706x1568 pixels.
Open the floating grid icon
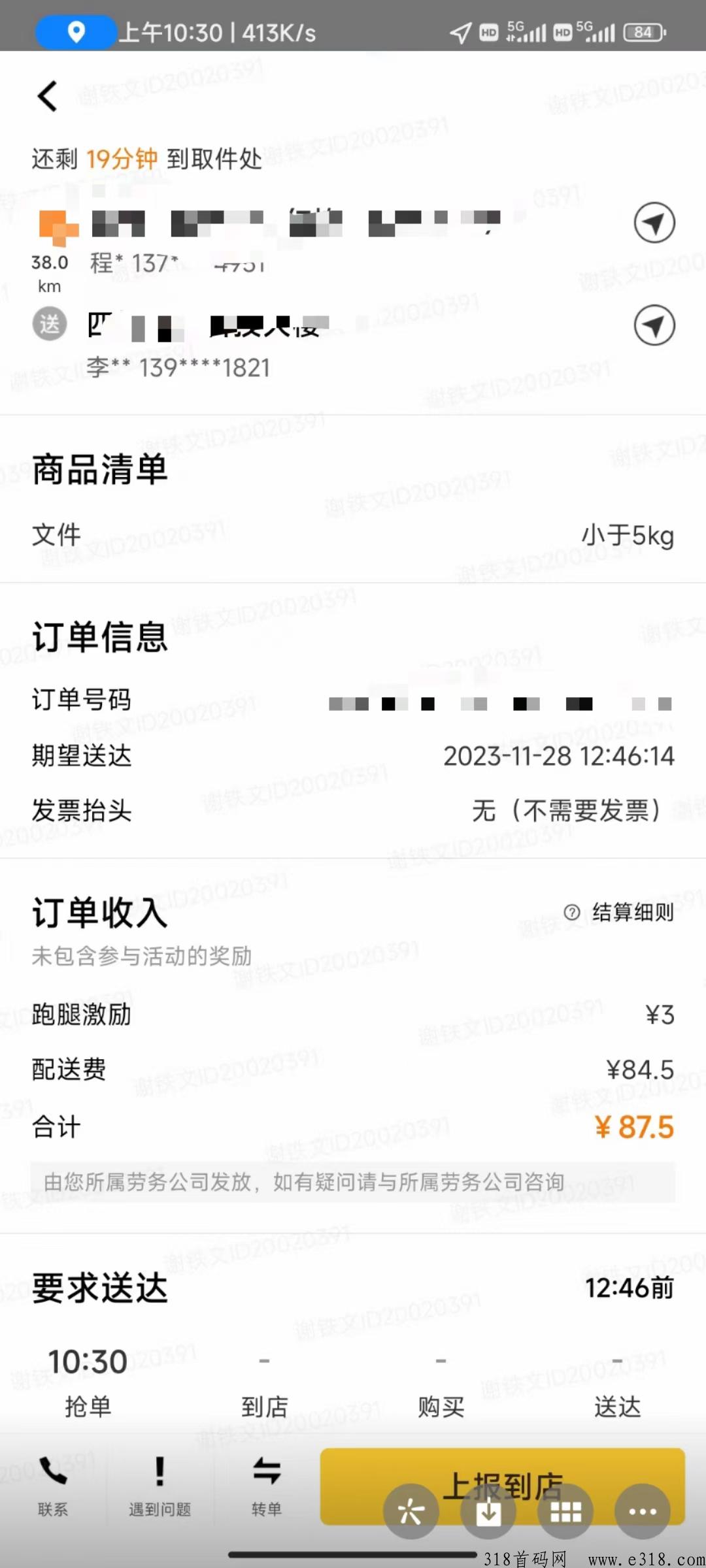[x=565, y=1511]
